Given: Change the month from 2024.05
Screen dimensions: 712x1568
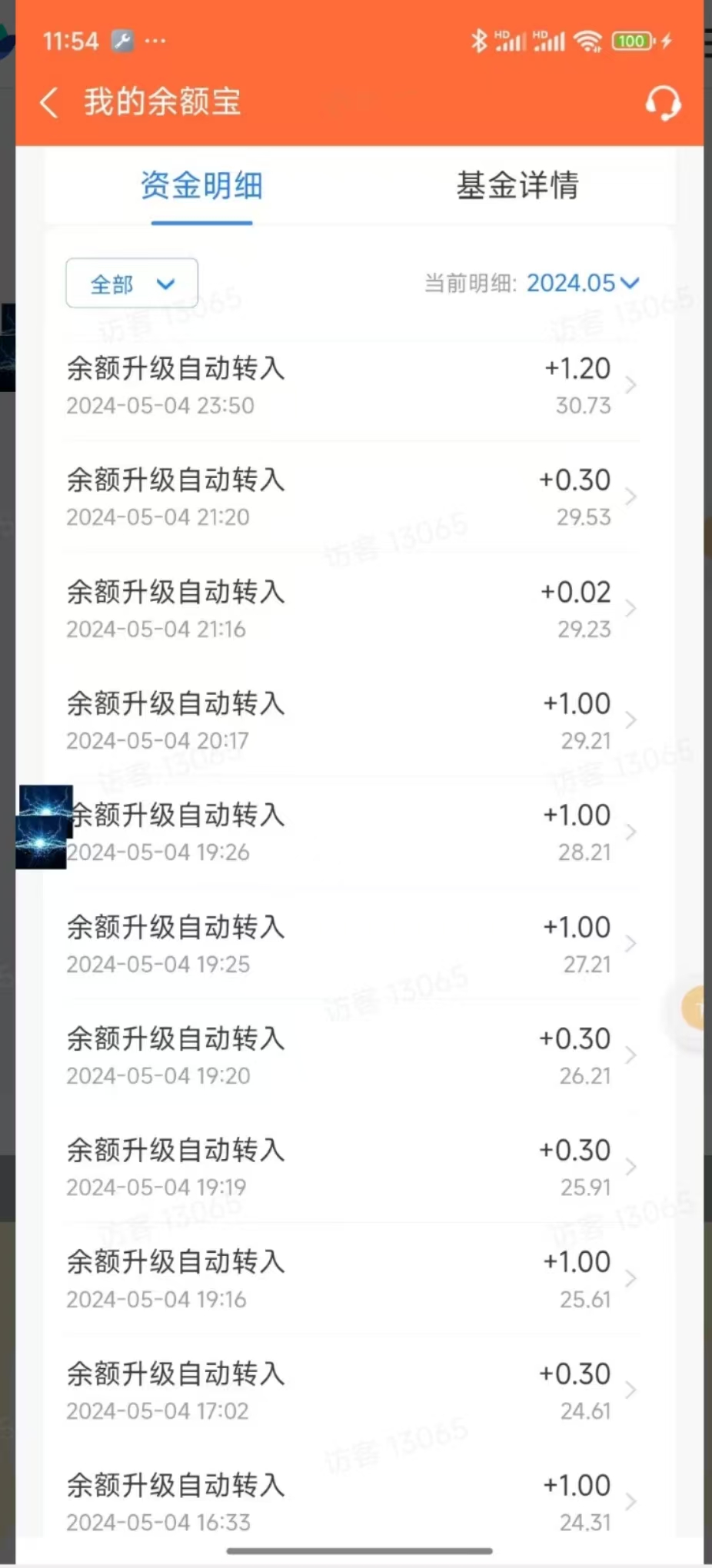Looking at the screenshot, I should (582, 284).
